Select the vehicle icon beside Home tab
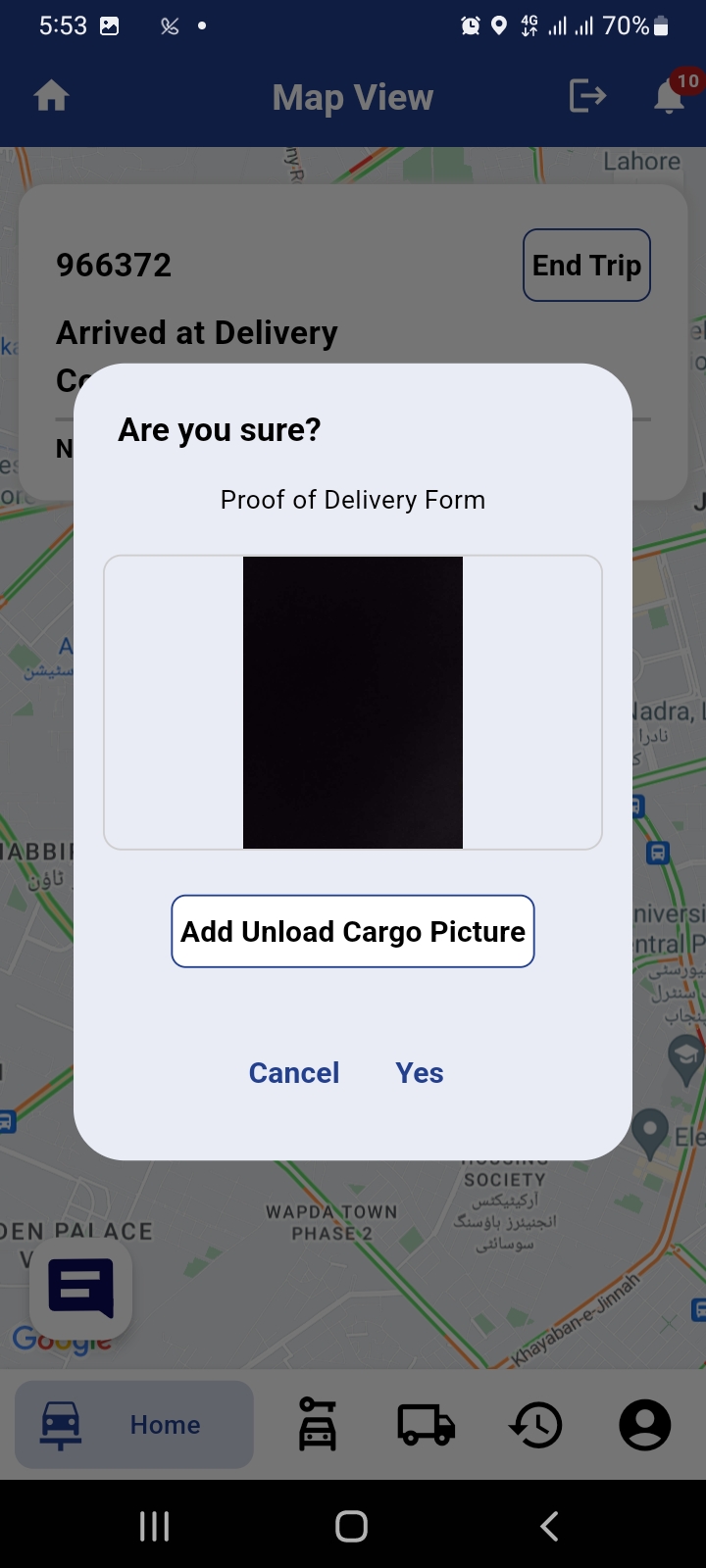Screen dimensions: 706x1568 point(316,1424)
